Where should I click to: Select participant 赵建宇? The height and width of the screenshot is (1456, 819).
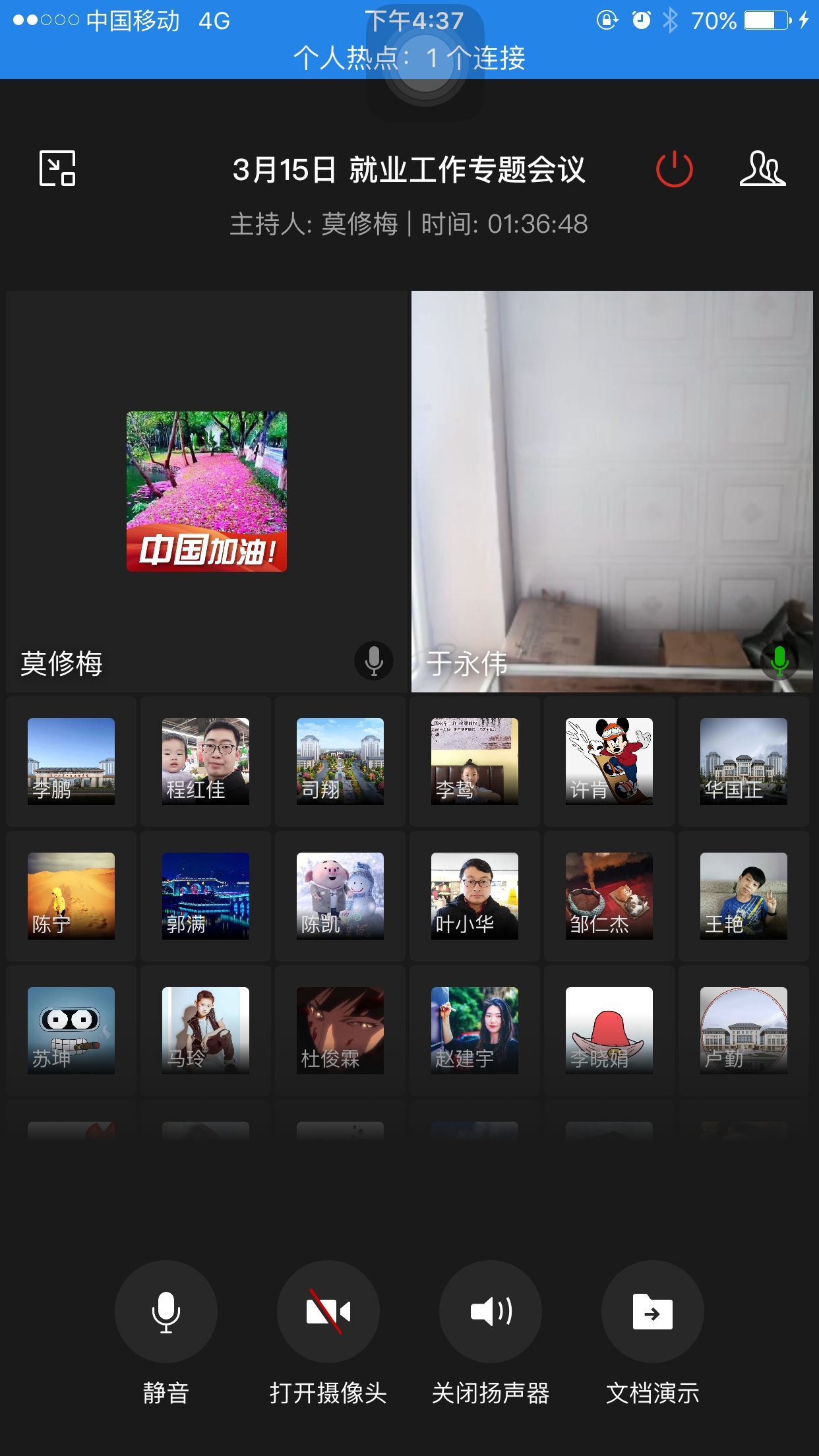[475, 1030]
